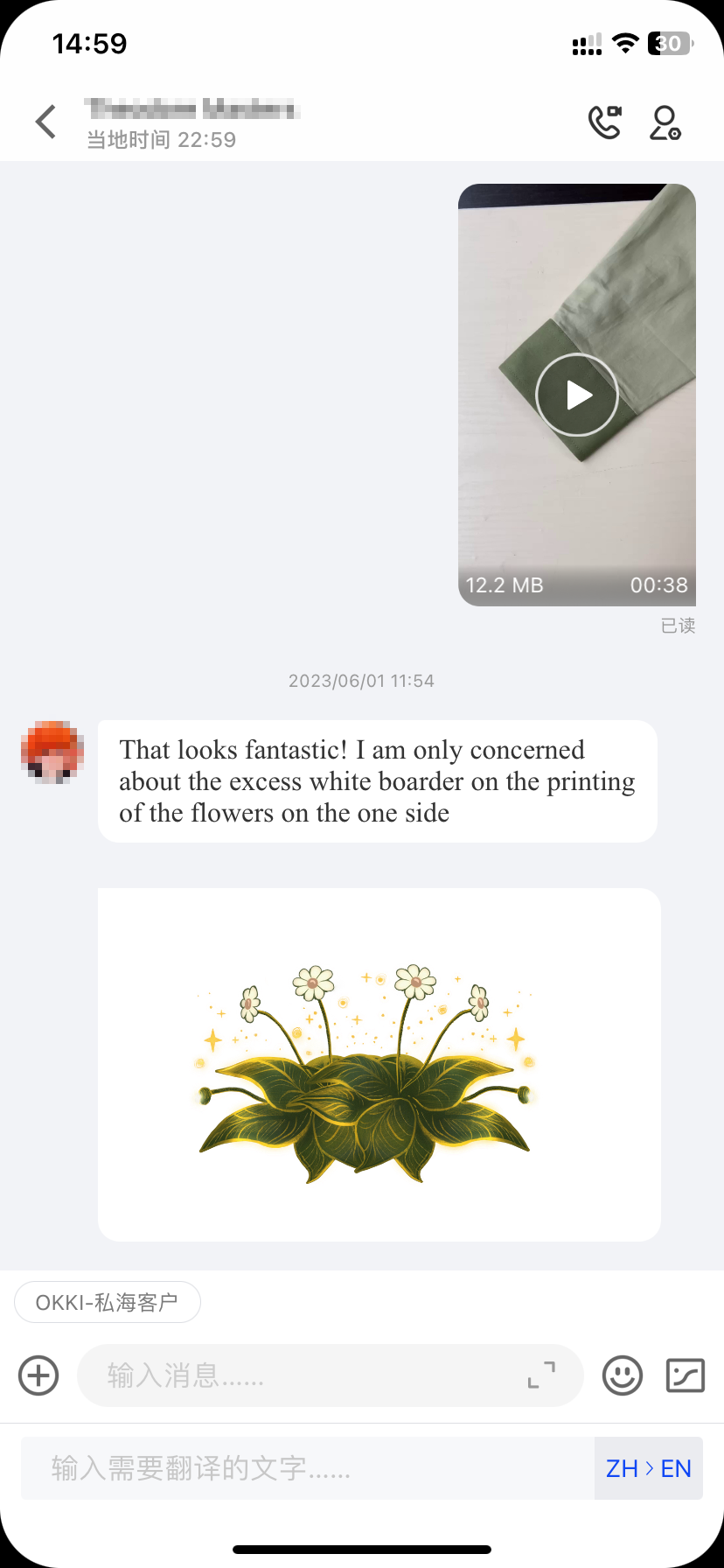Screen dimensions: 724x1568
Task: Open the sender's avatar profile
Action: click(x=52, y=752)
